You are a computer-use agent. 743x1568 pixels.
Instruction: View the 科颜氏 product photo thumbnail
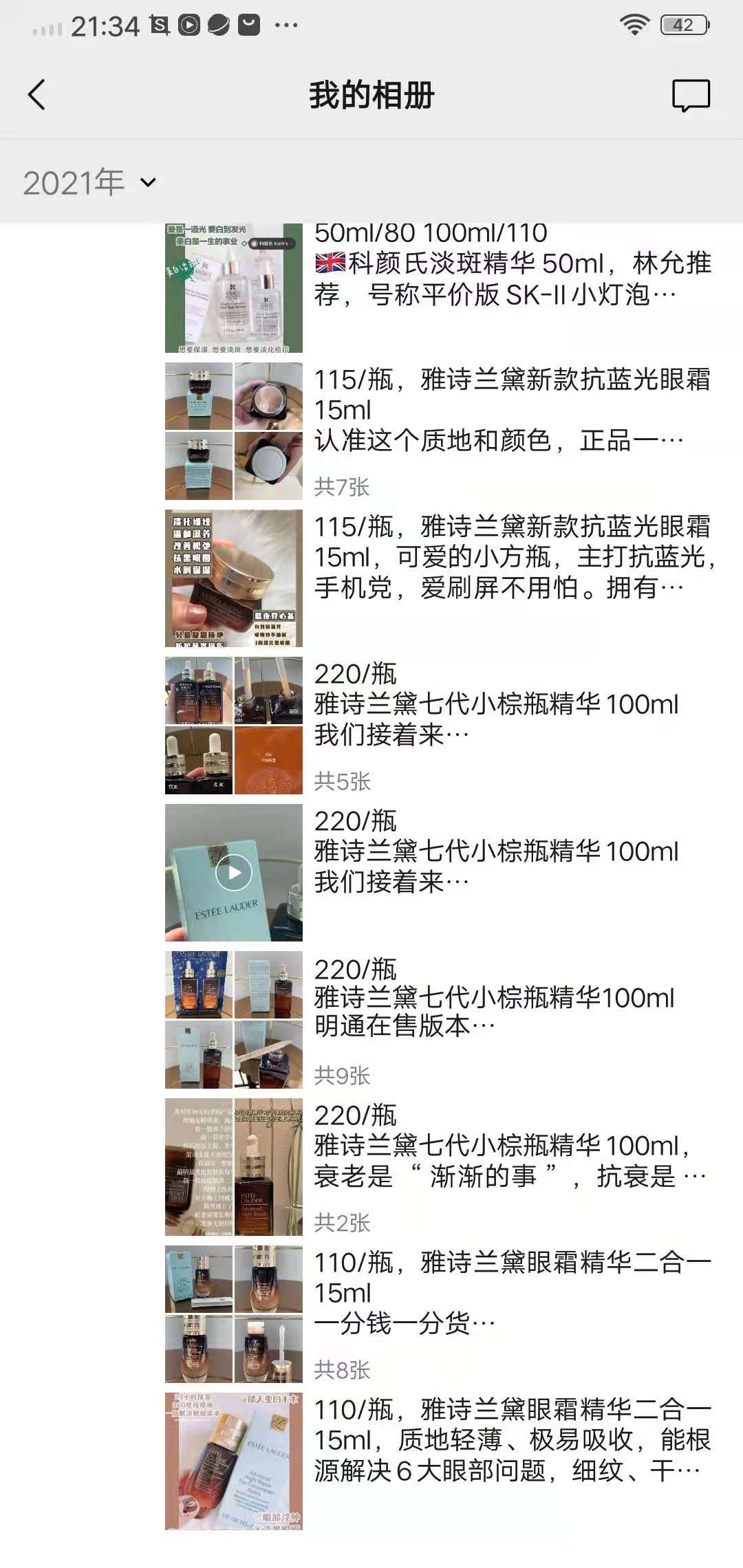[x=234, y=287]
